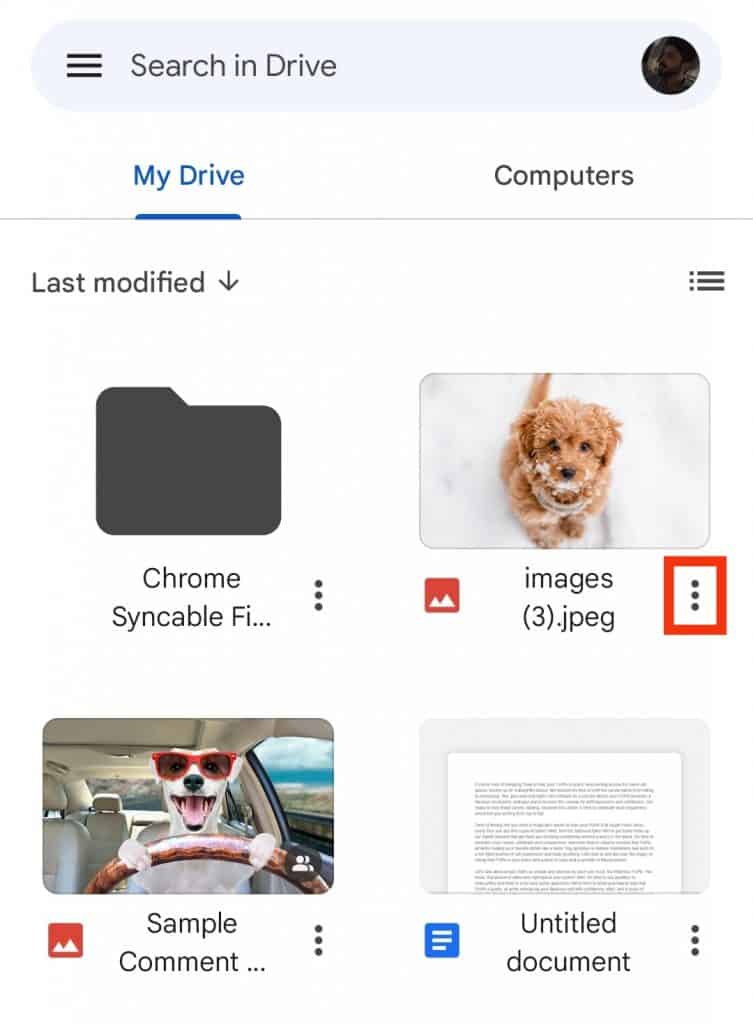
Task: Change sort order using Last modified arrow
Action: [x=228, y=282]
